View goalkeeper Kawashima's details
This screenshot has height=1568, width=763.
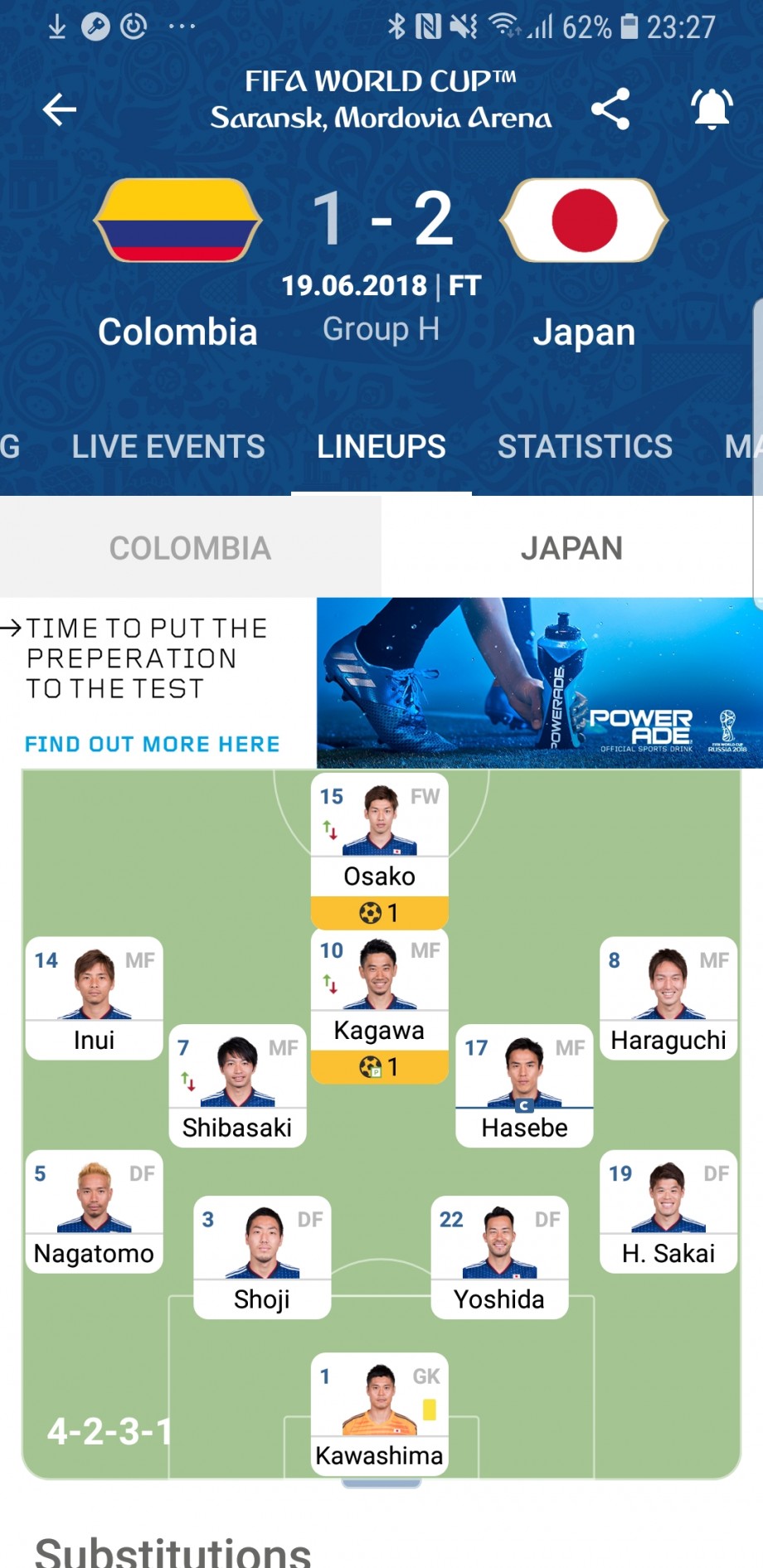380,1415
